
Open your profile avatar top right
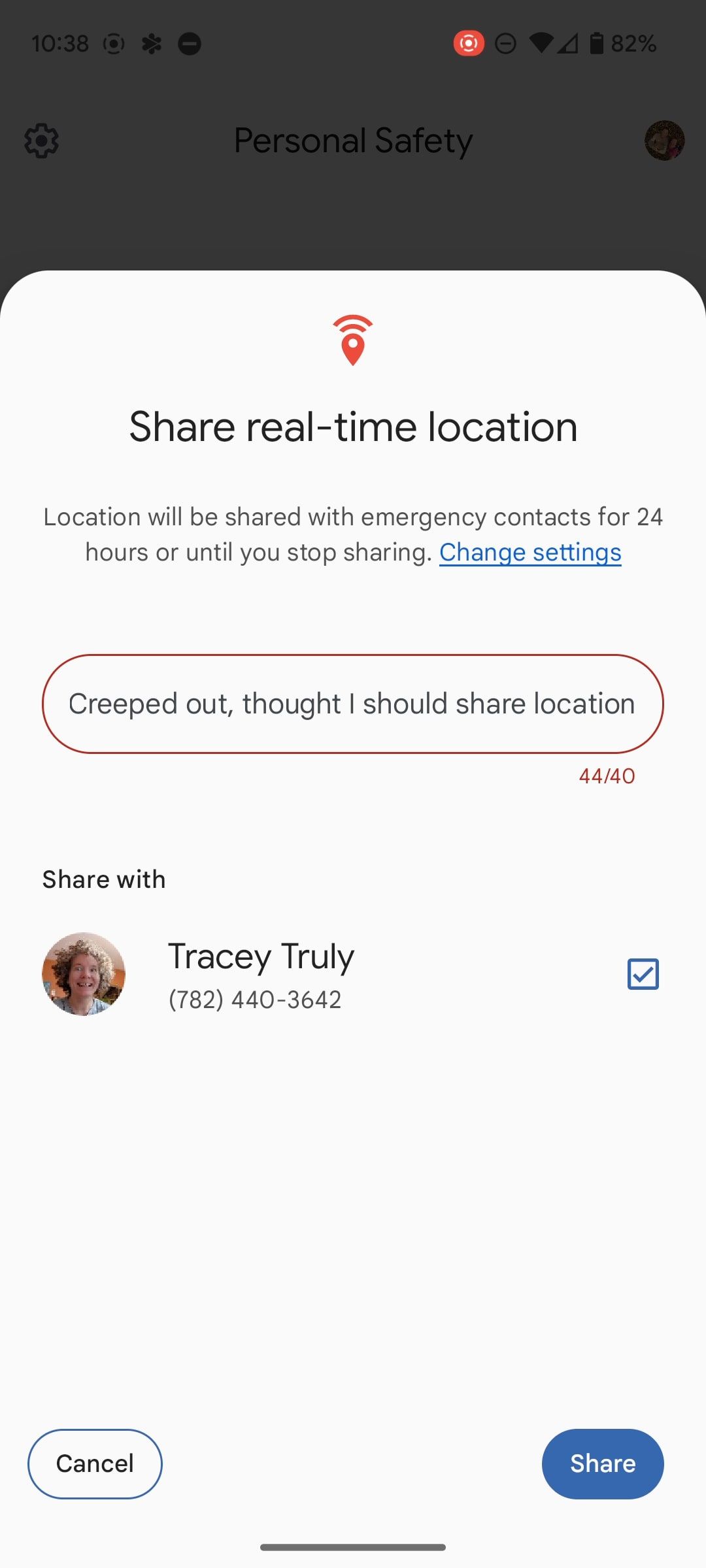coord(665,140)
